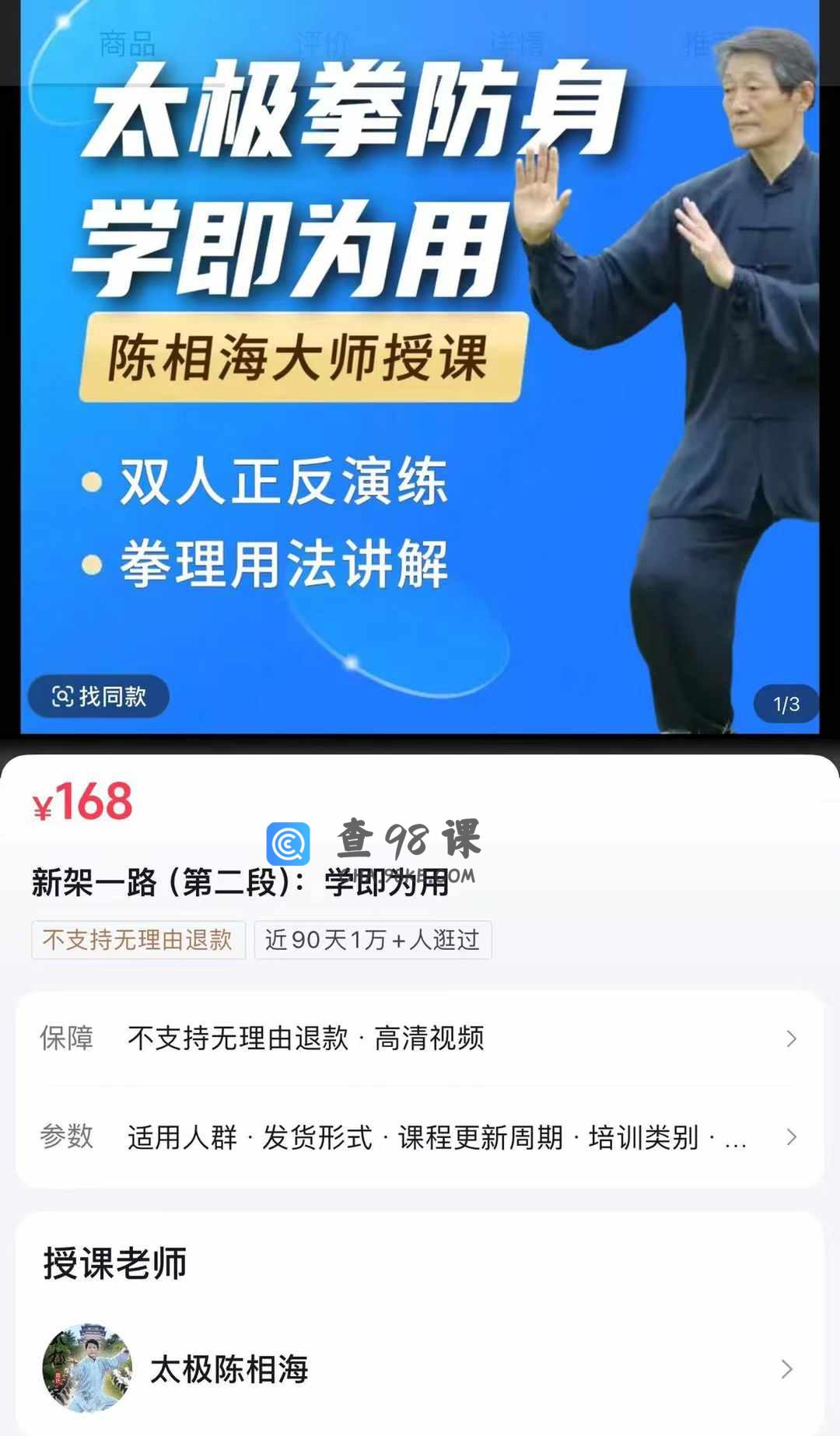Open the 参数 course parameters row
This screenshot has height=1436, width=840.
[420, 1137]
